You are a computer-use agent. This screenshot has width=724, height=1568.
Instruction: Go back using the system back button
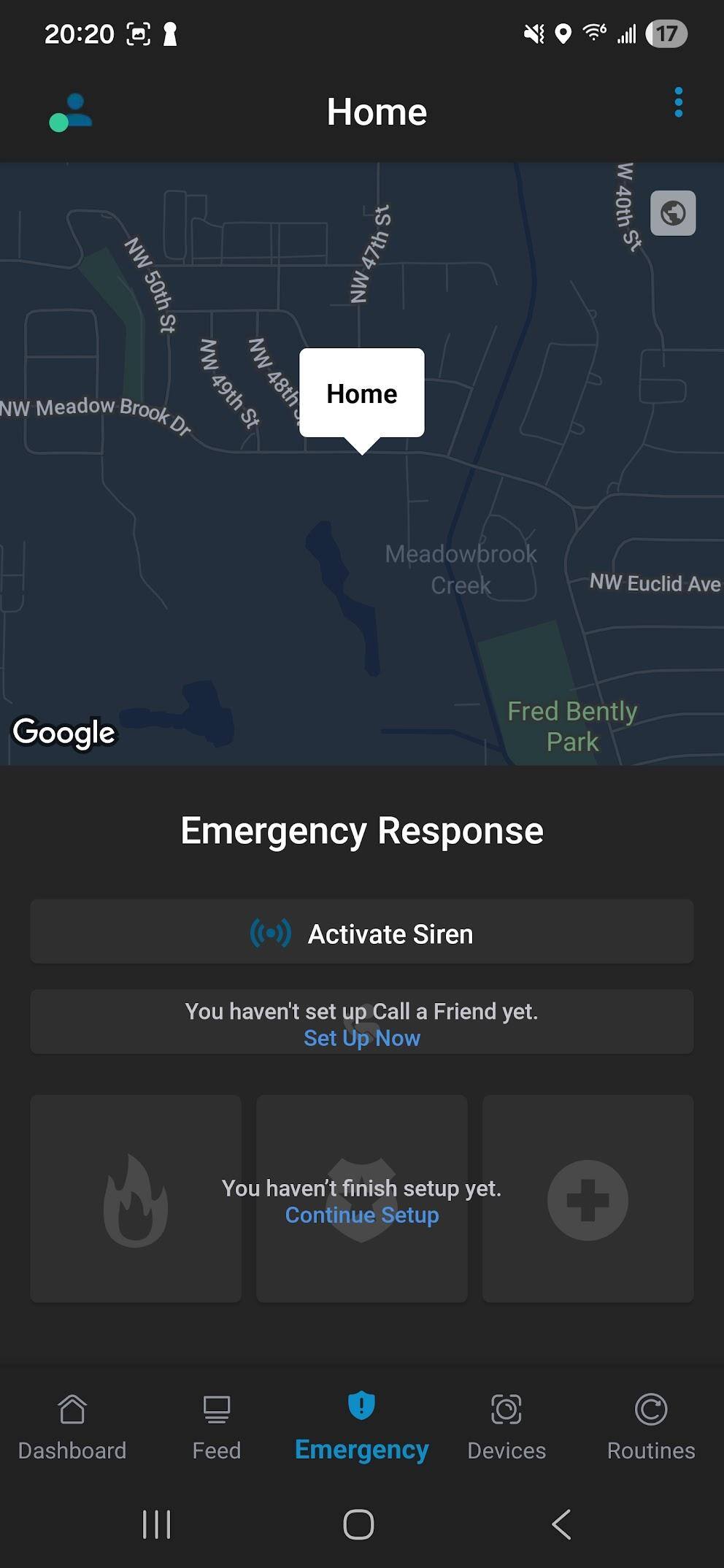click(561, 1524)
